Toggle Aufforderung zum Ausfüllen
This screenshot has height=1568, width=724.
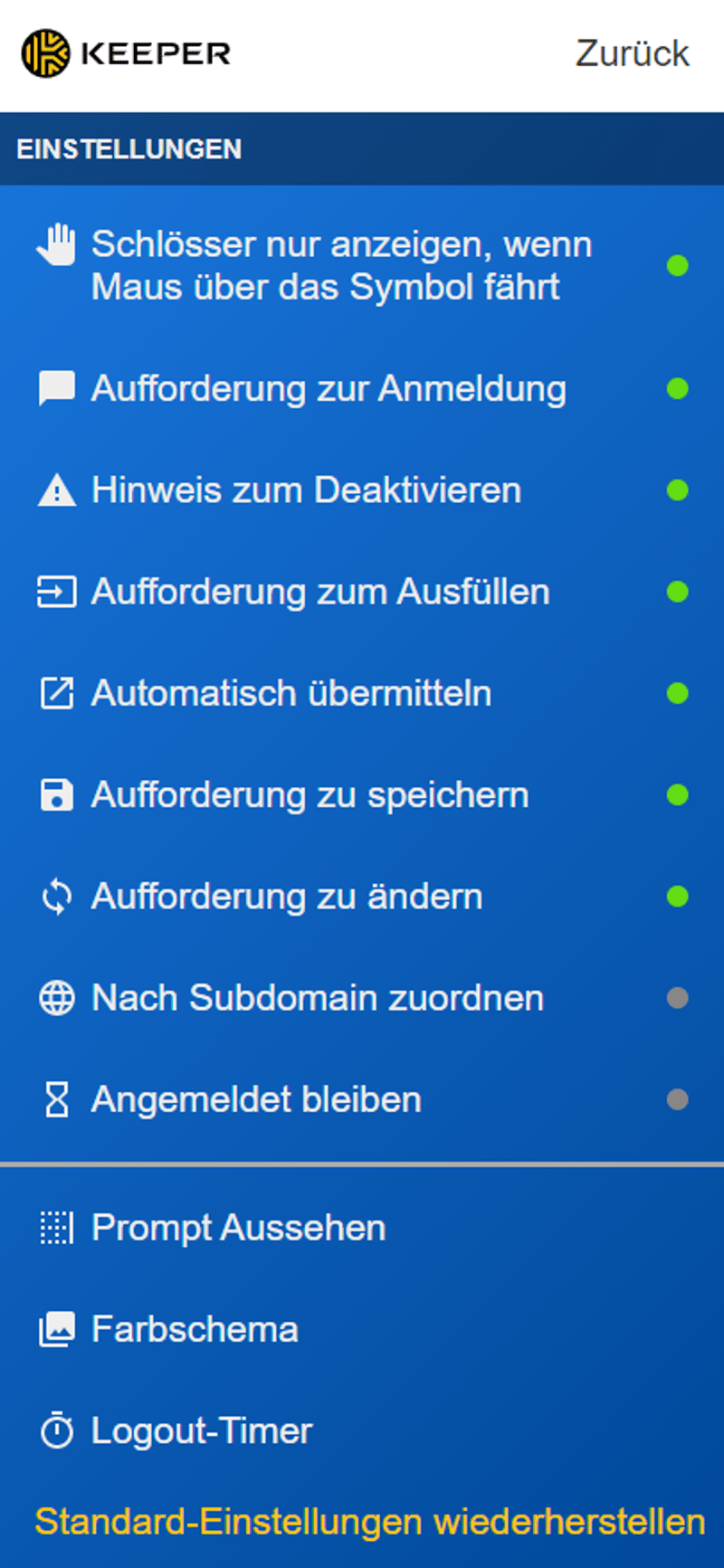coord(677,592)
